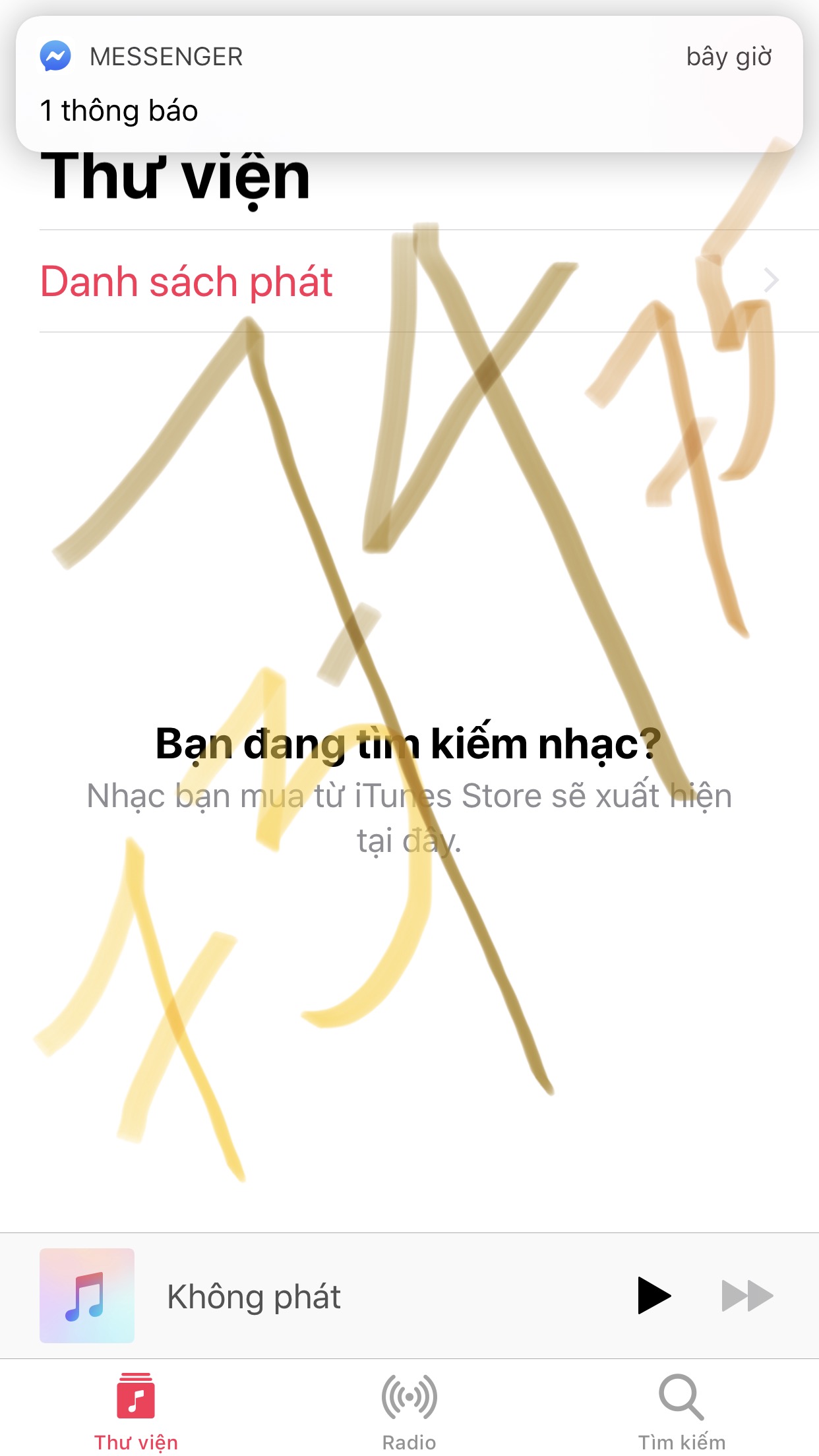This screenshot has height=1456, width=819.
Task: Tap the play button in mini player
Action: pos(653,1296)
